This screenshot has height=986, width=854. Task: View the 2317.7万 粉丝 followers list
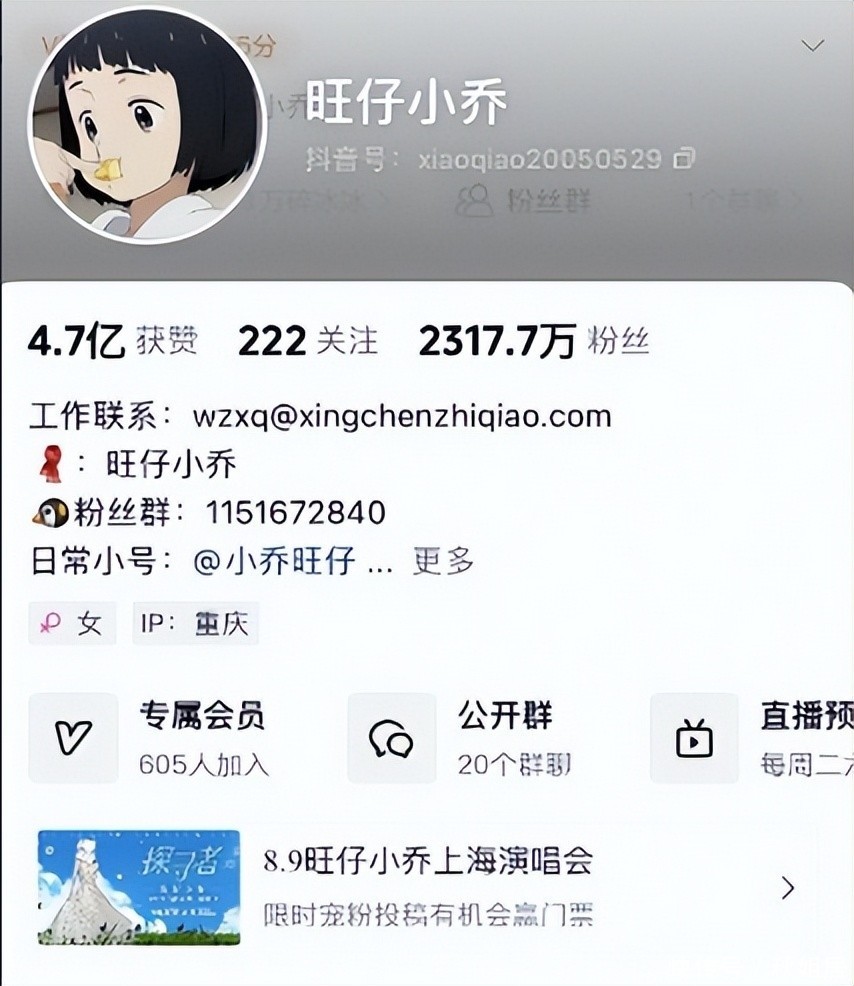[x=534, y=342]
